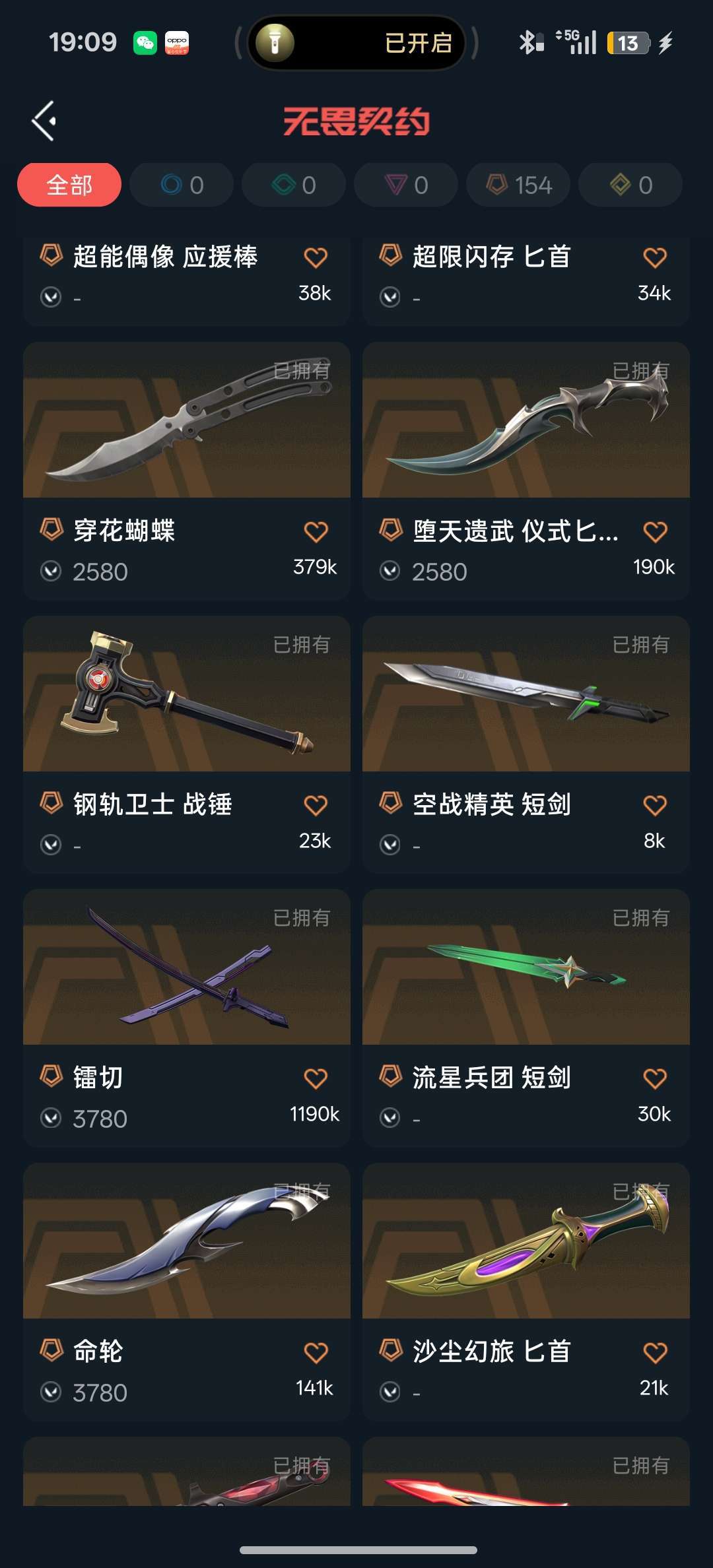This screenshot has height=1568, width=713.
Task: Select the 全部 filter chip
Action: (x=69, y=185)
